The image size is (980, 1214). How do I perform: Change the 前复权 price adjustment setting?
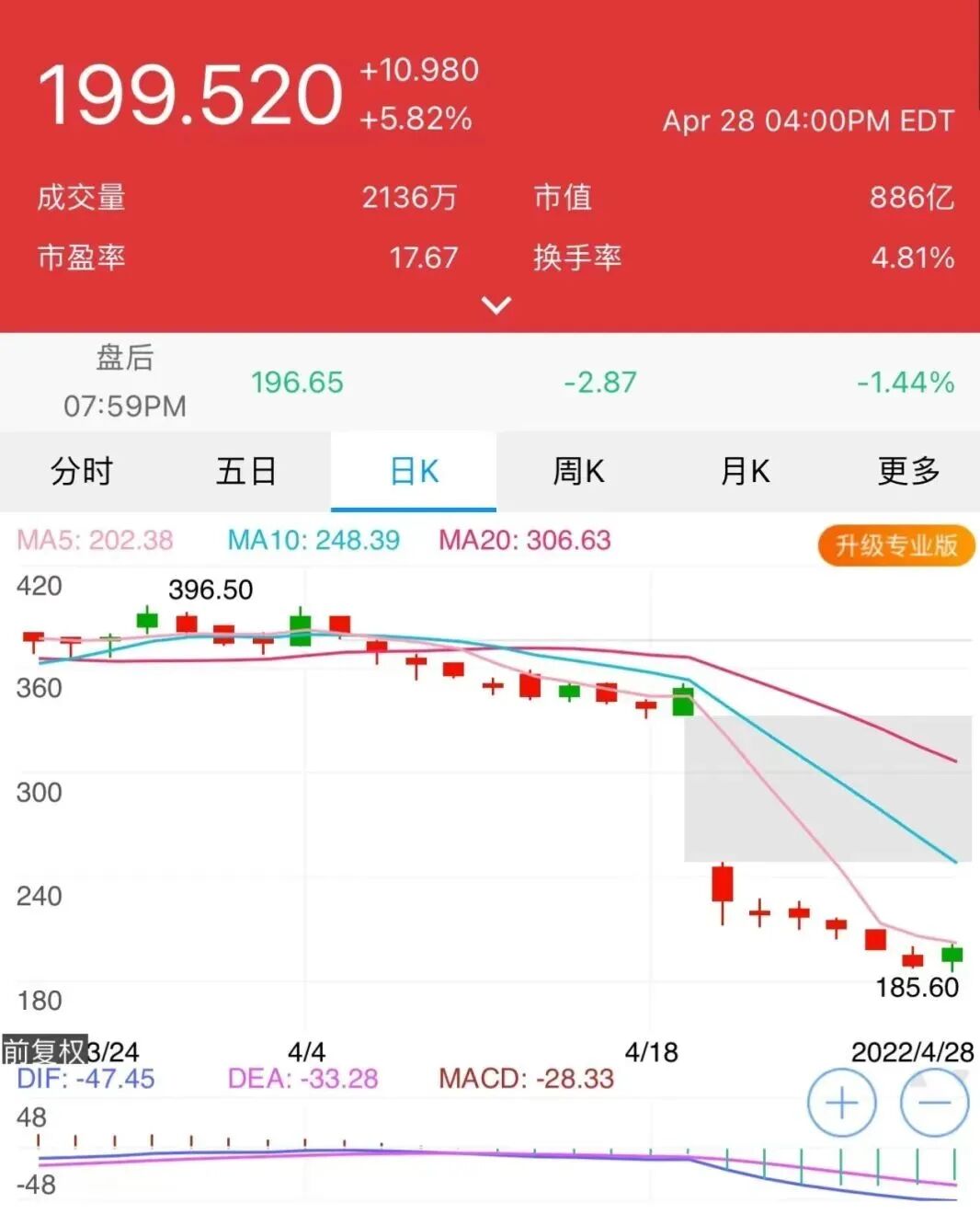tap(44, 1050)
